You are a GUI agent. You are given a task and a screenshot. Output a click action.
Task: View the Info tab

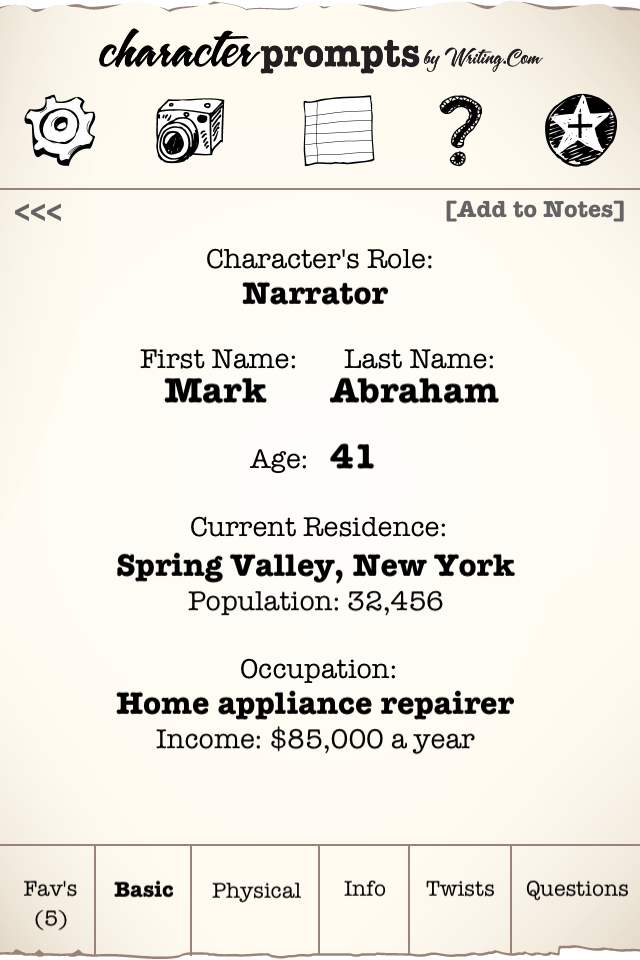point(364,889)
